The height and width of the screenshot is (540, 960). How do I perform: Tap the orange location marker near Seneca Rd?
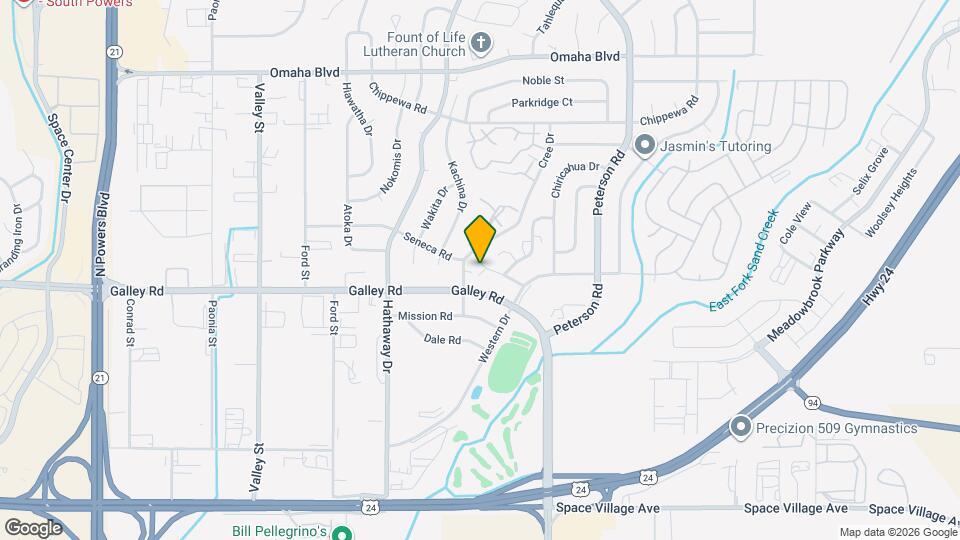click(x=480, y=240)
